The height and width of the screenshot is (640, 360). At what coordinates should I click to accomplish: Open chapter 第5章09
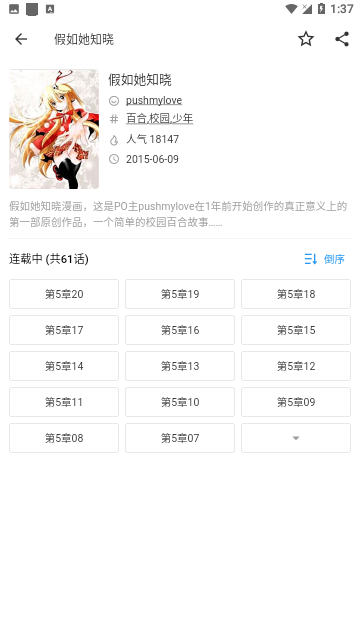coord(296,402)
